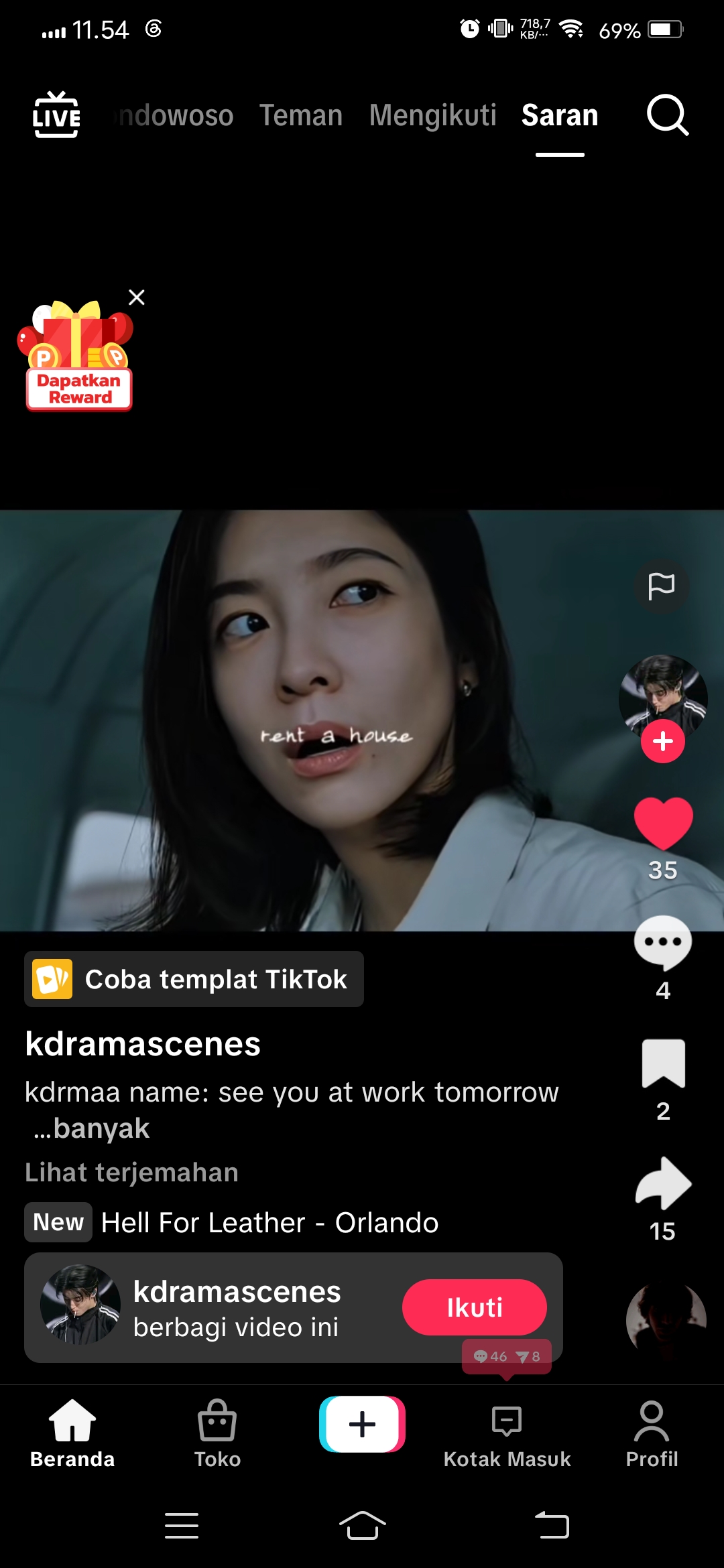The image size is (724, 1568).
Task: Open the Toko tab
Action: pos(217,1434)
